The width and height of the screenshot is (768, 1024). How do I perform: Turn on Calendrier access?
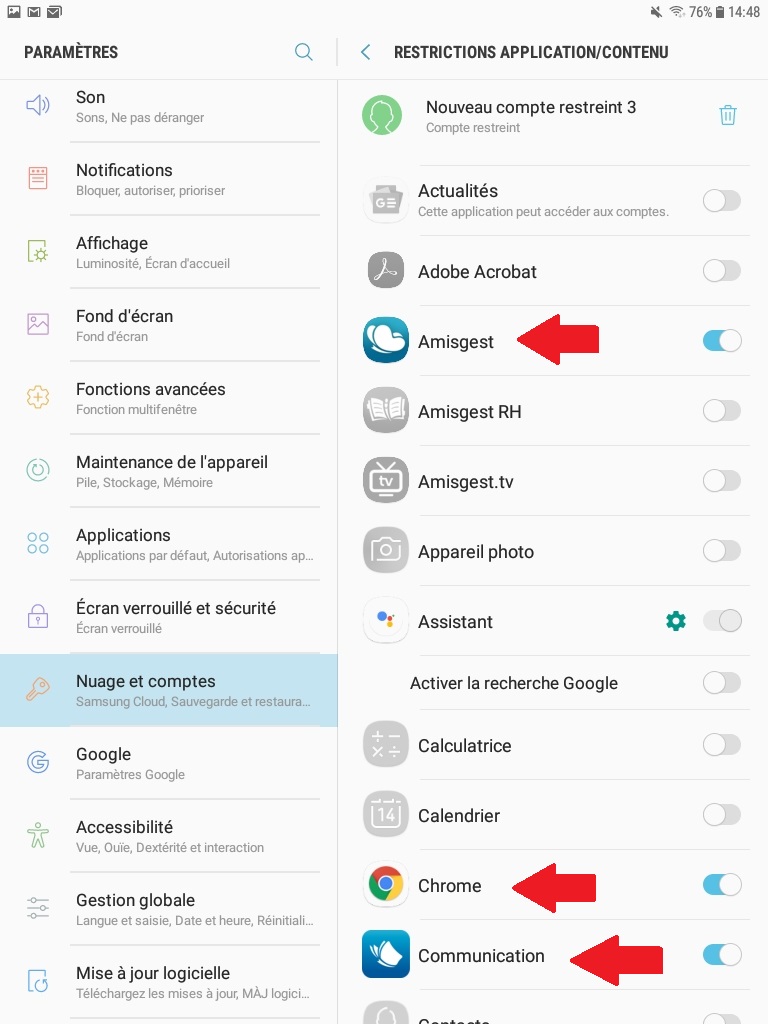click(x=721, y=815)
